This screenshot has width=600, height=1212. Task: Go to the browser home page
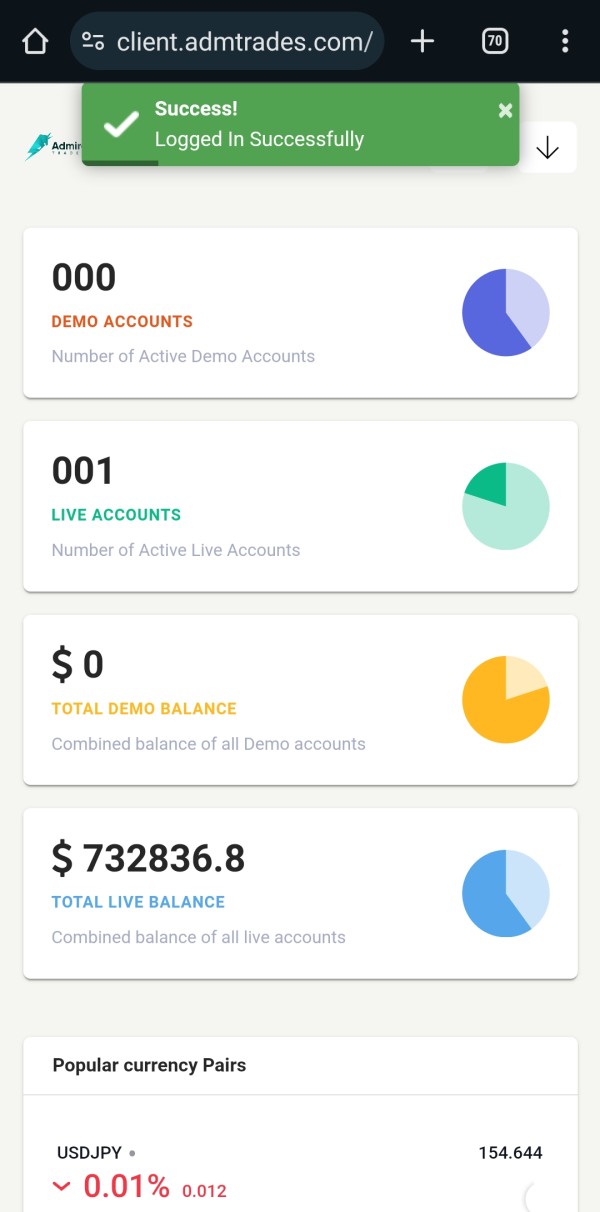[35, 41]
